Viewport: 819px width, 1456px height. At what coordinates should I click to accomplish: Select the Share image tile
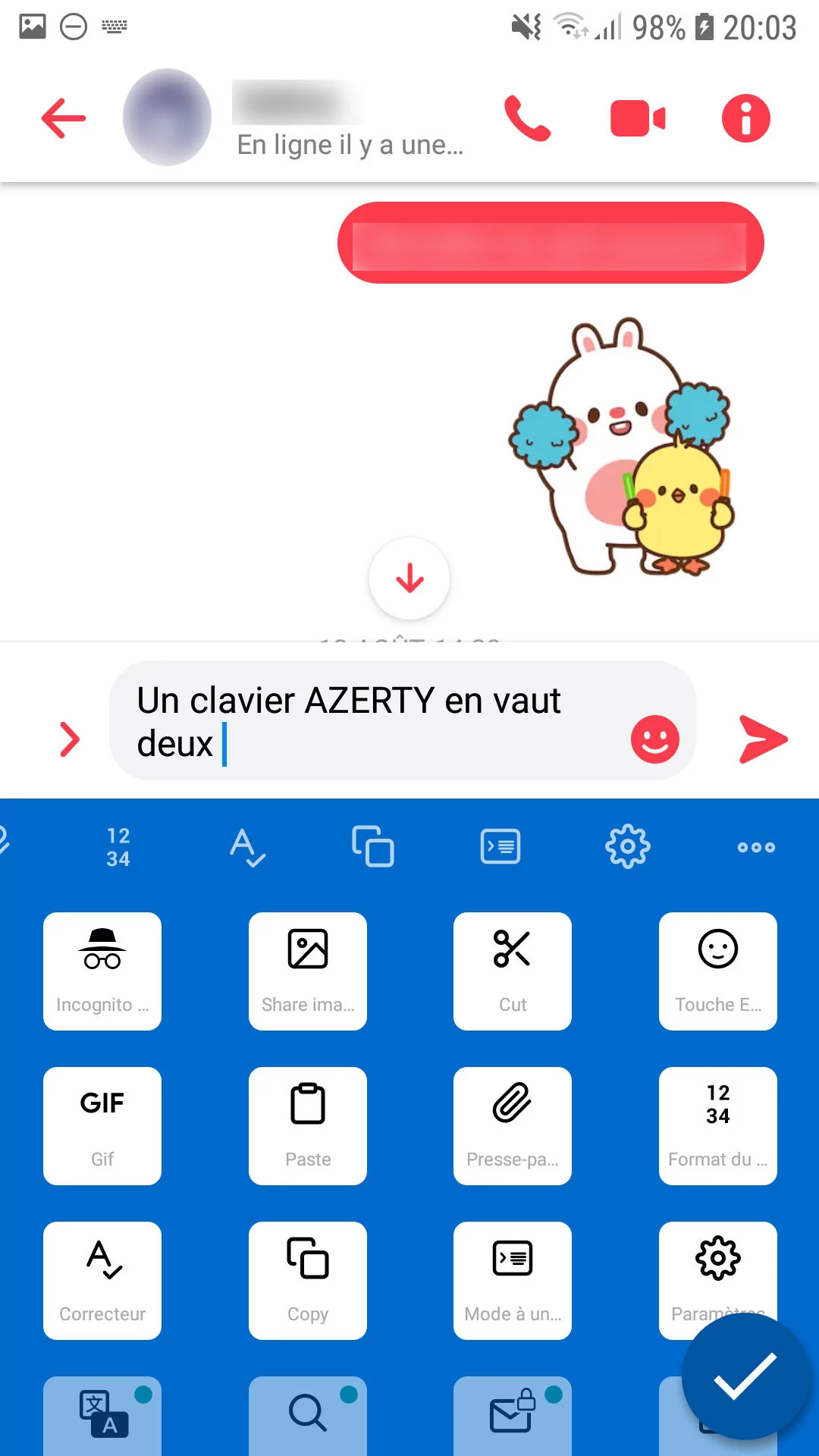pos(308,971)
